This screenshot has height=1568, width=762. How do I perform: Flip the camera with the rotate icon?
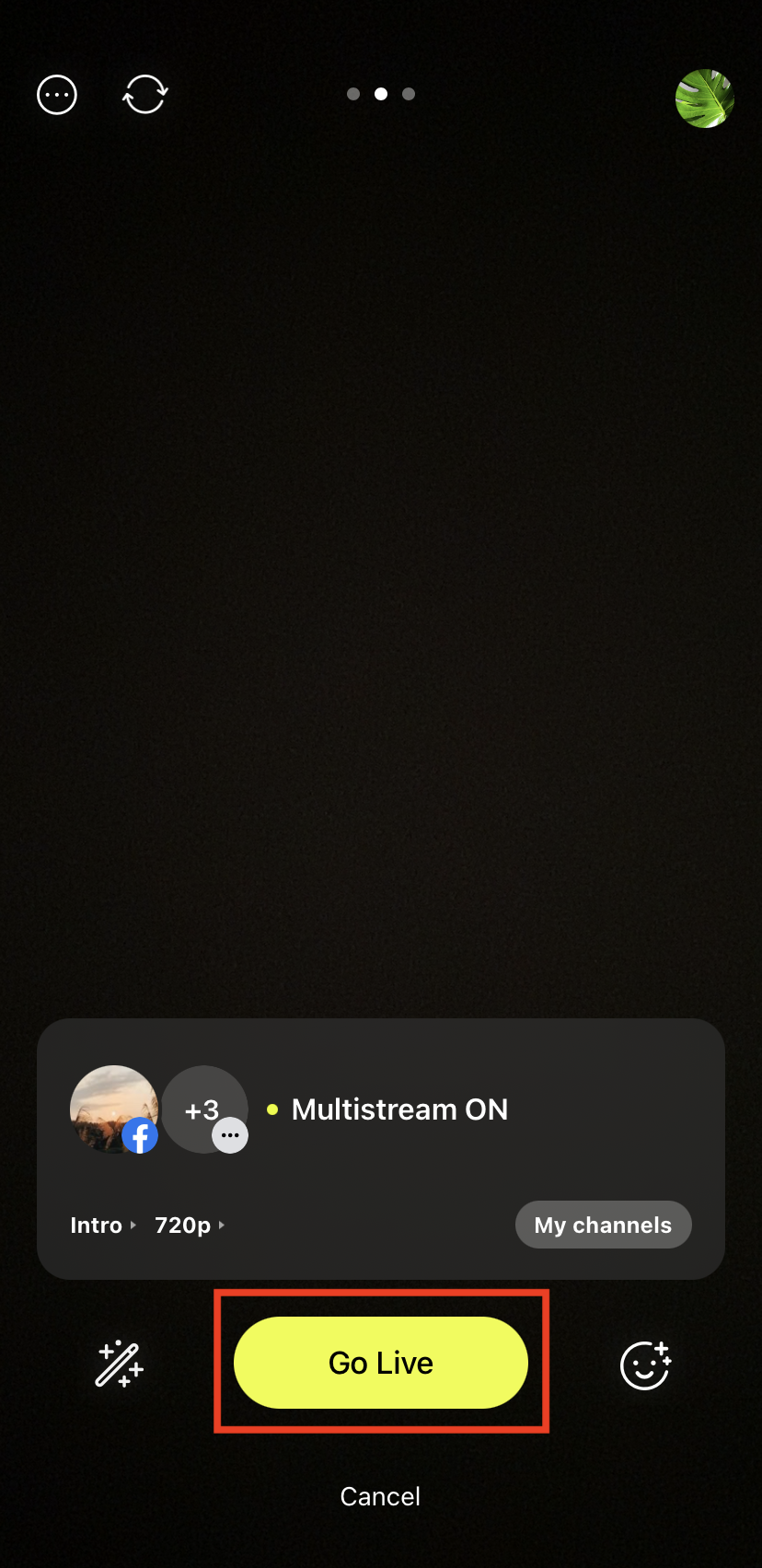point(145,94)
